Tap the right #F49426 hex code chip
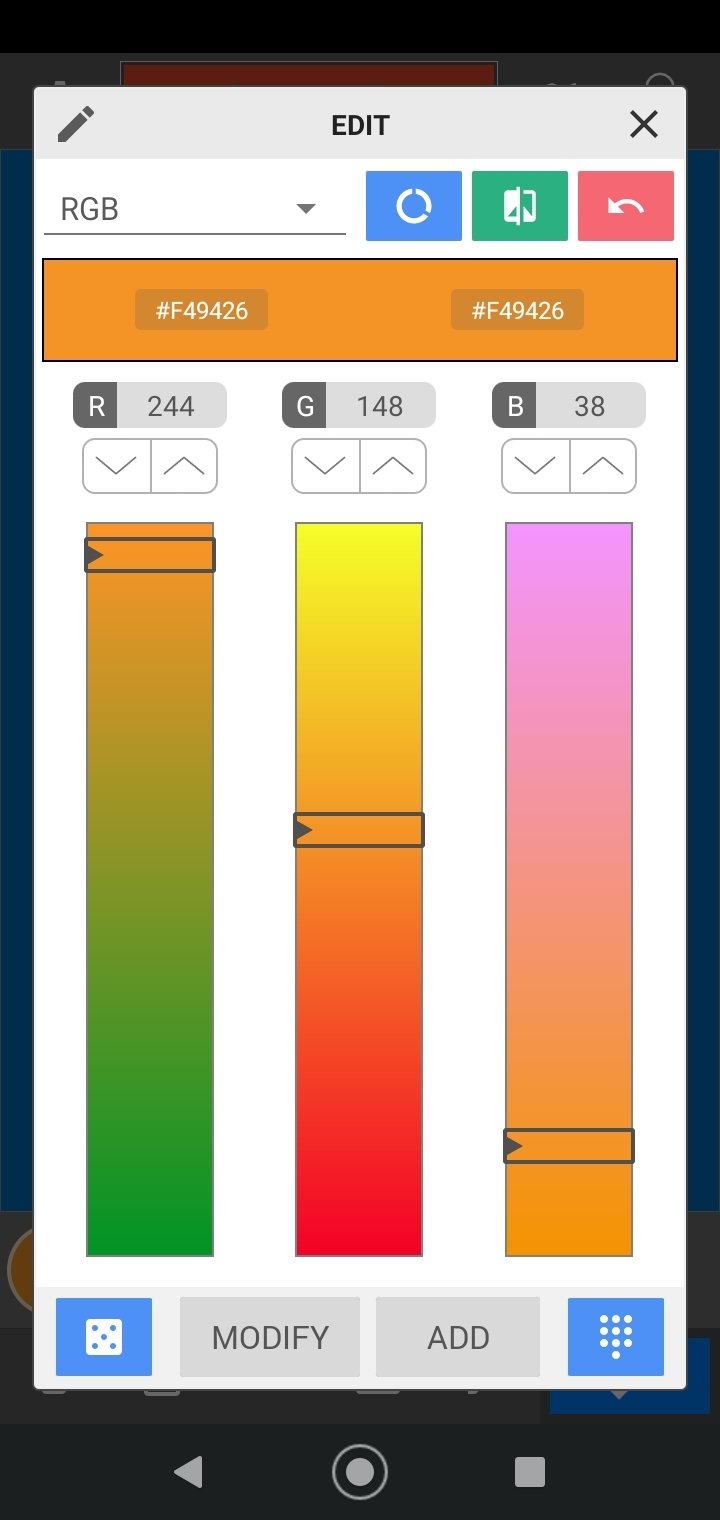This screenshot has width=720, height=1520. tap(517, 311)
